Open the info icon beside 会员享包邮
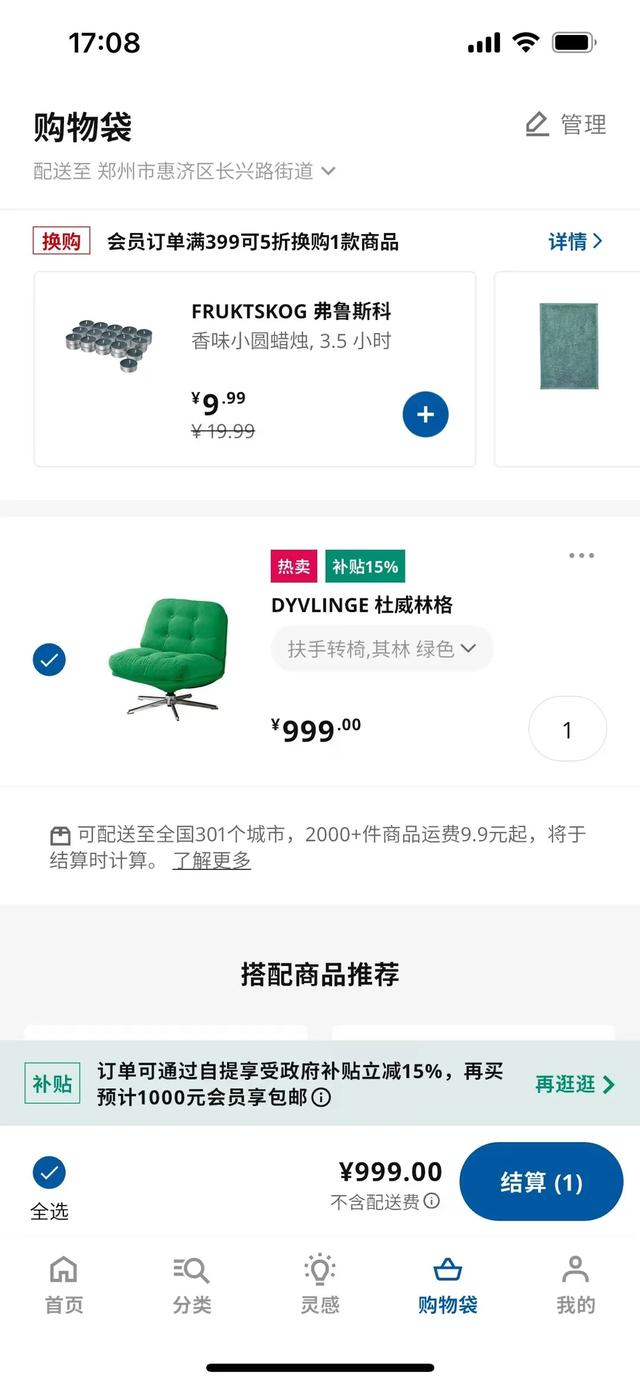The width and height of the screenshot is (640, 1385). [x=322, y=1097]
